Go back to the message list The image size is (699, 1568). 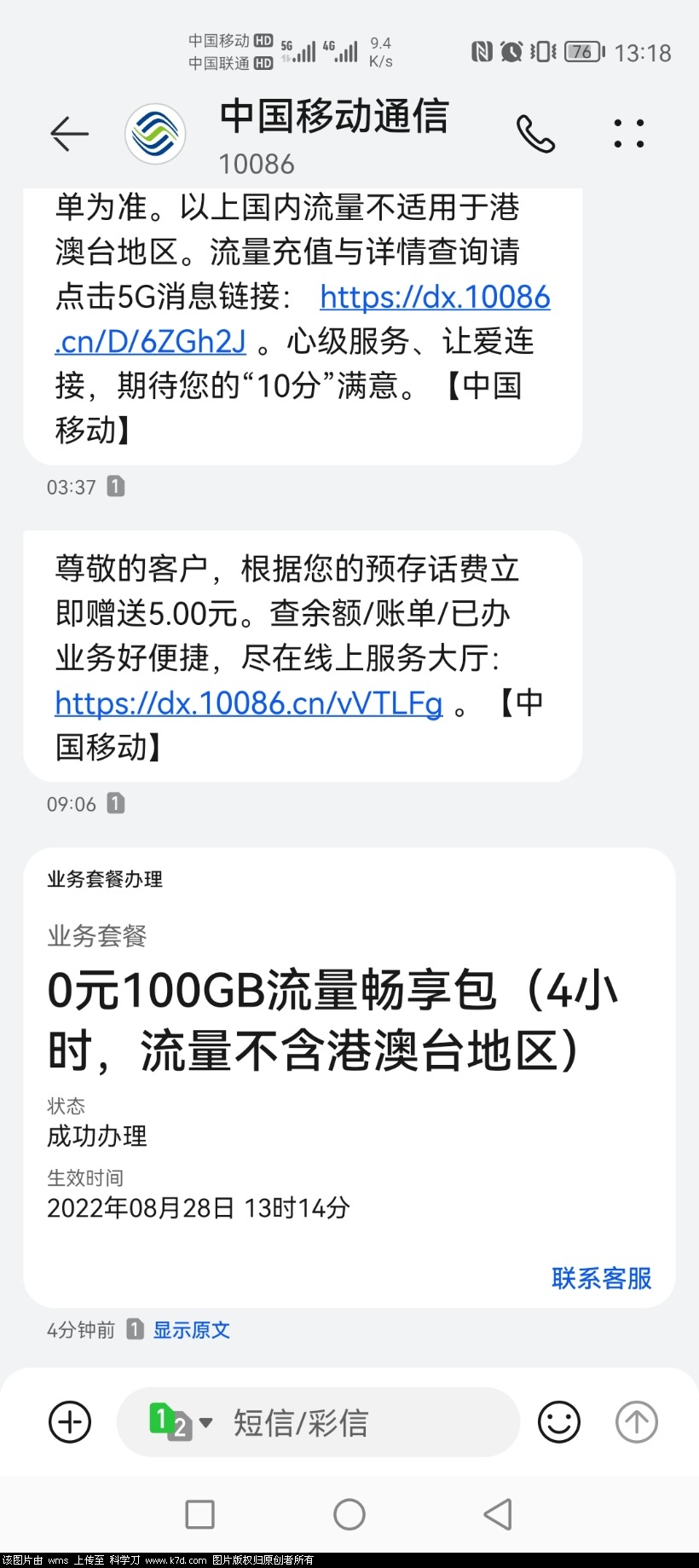(x=69, y=134)
